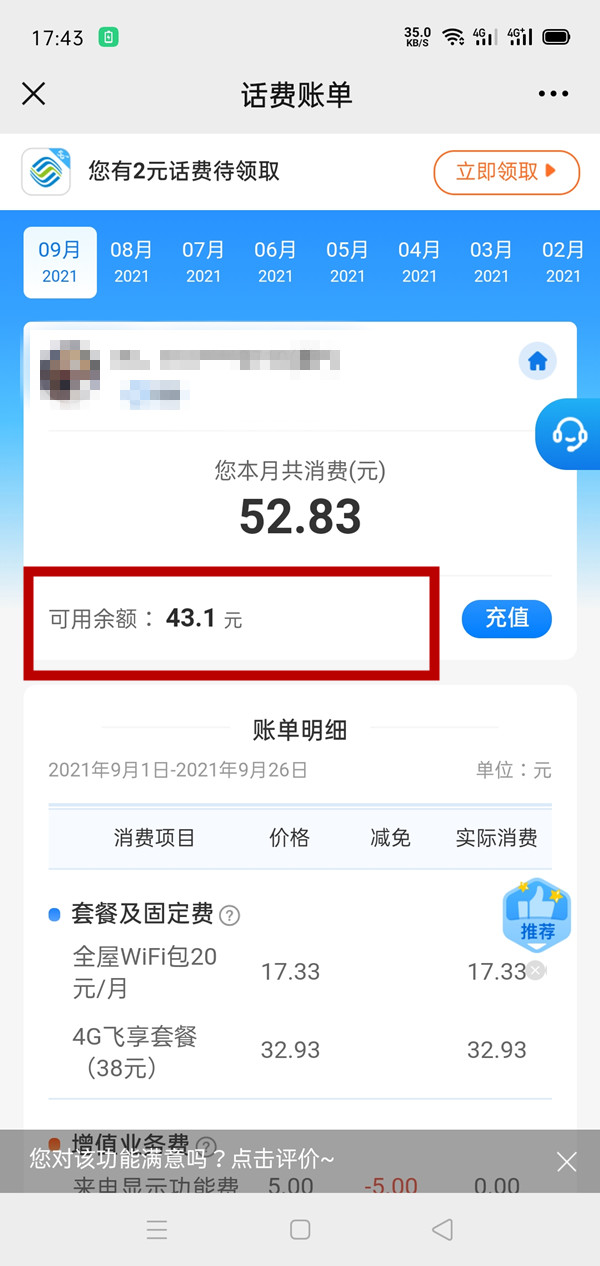This screenshot has width=600, height=1266.
Task: View the 06月 2021 bill
Action: (275, 262)
